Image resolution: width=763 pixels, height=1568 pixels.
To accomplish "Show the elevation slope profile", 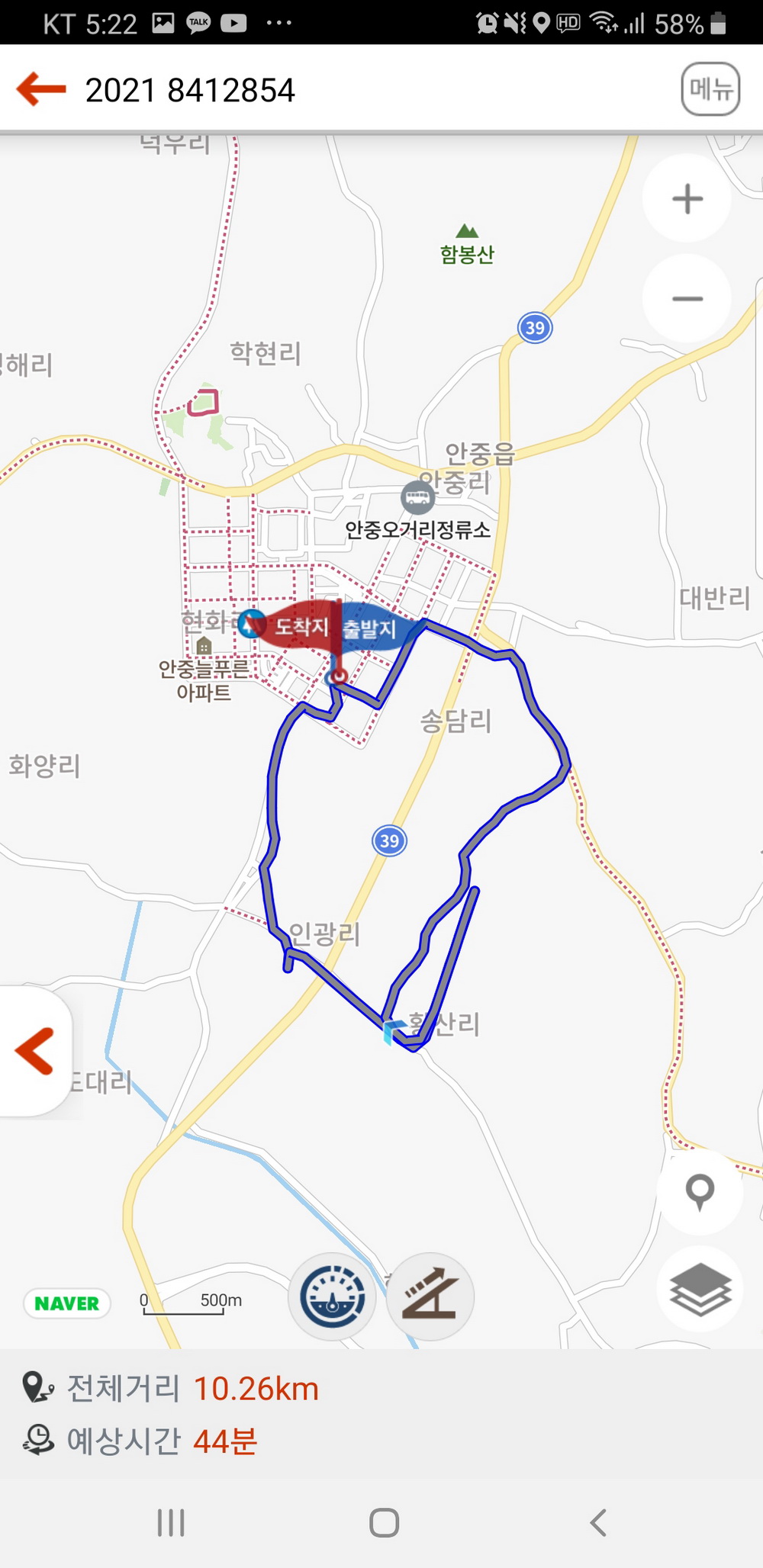I will pyautogui.click(x=430, y=1296).
